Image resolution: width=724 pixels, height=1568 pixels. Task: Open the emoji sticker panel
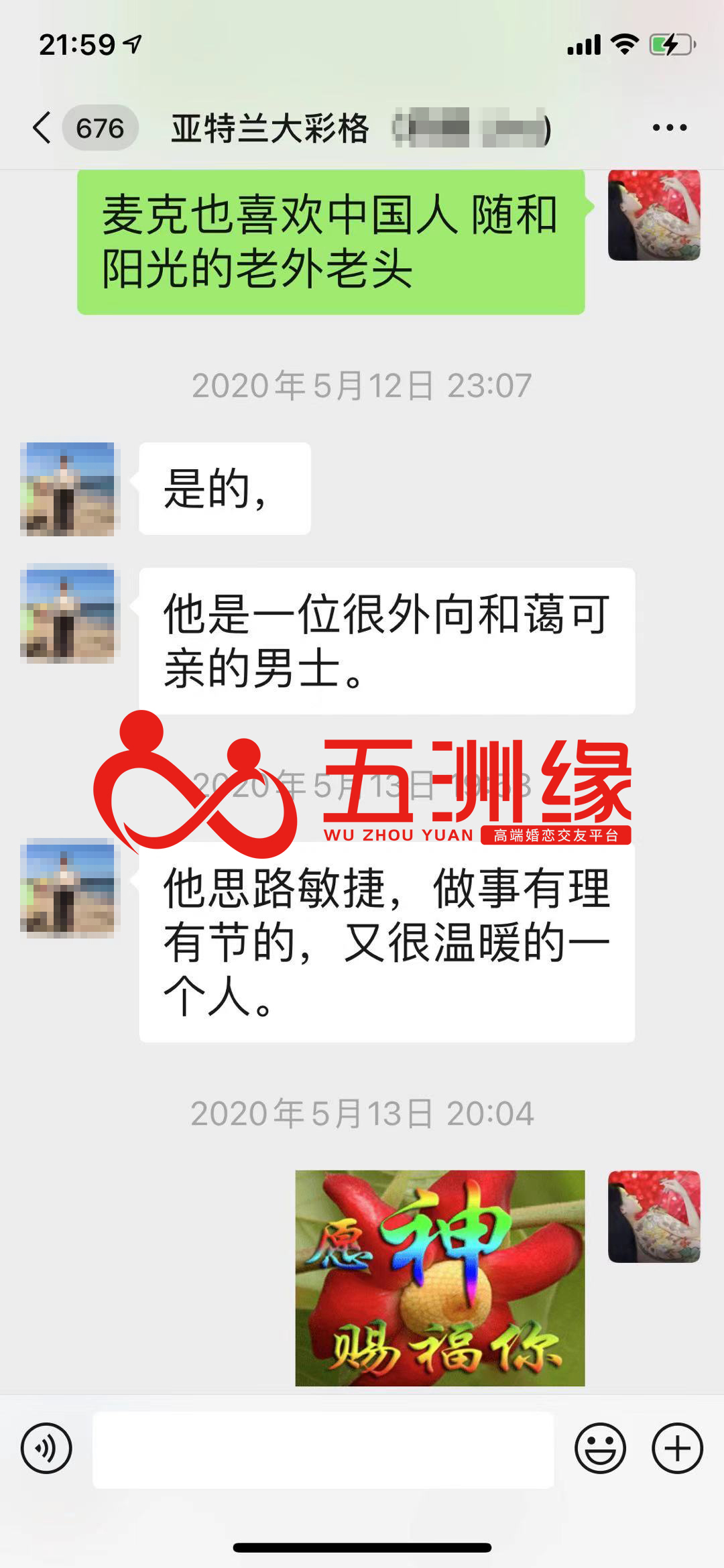pyautogui.click(x=600, y=1448)
